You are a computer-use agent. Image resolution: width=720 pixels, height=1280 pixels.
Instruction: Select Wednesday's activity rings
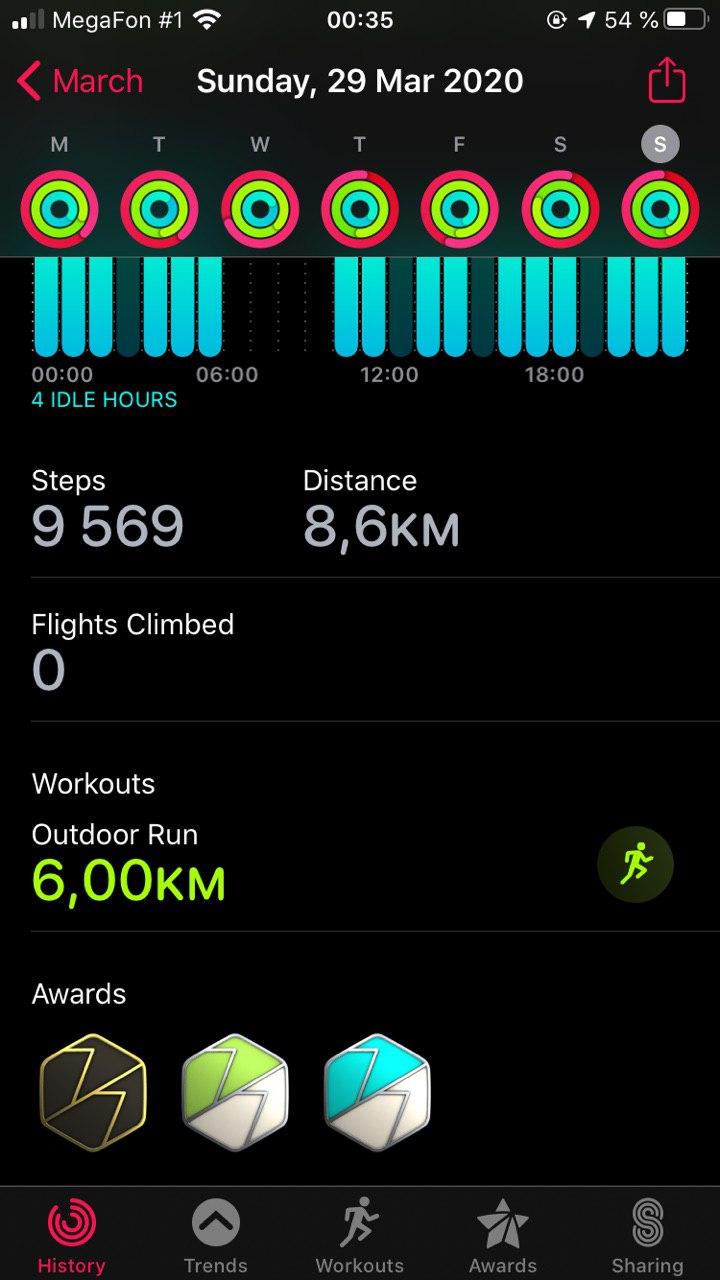[x=260, y=210]
